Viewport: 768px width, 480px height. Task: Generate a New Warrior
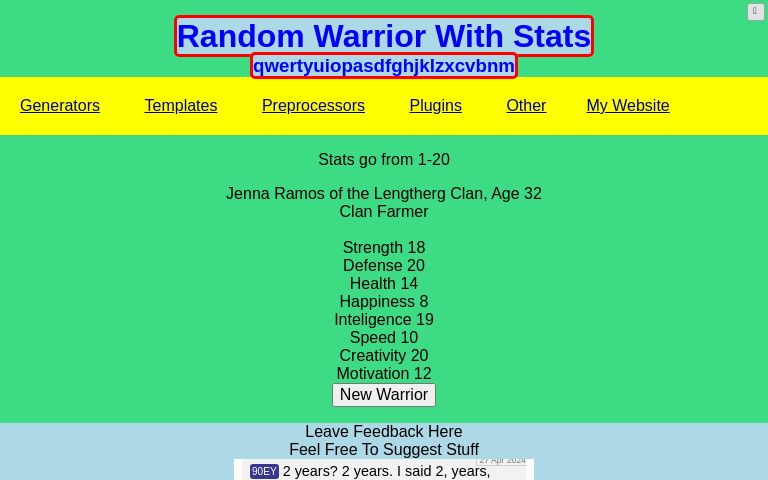coord(384,395)
